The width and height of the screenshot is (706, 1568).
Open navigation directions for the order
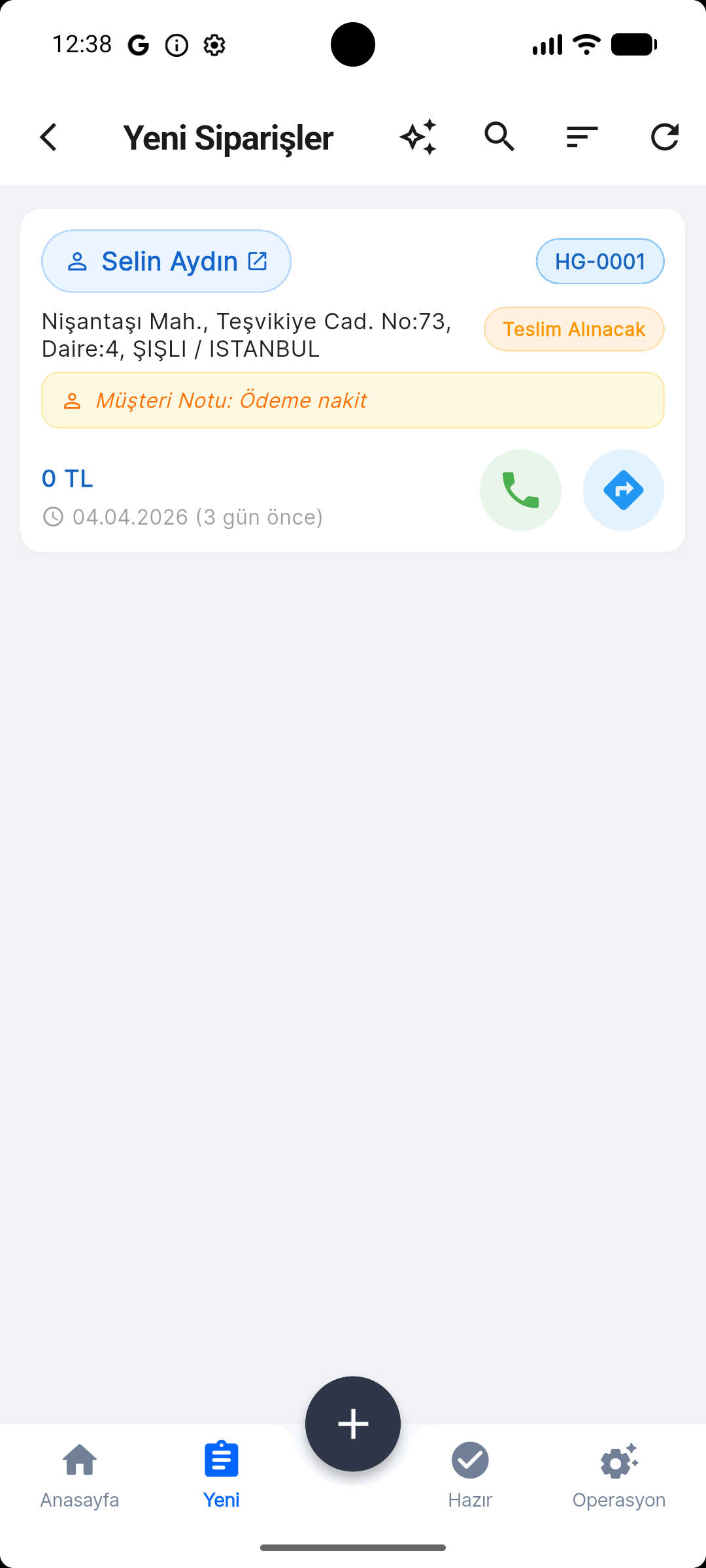point(623,489)
